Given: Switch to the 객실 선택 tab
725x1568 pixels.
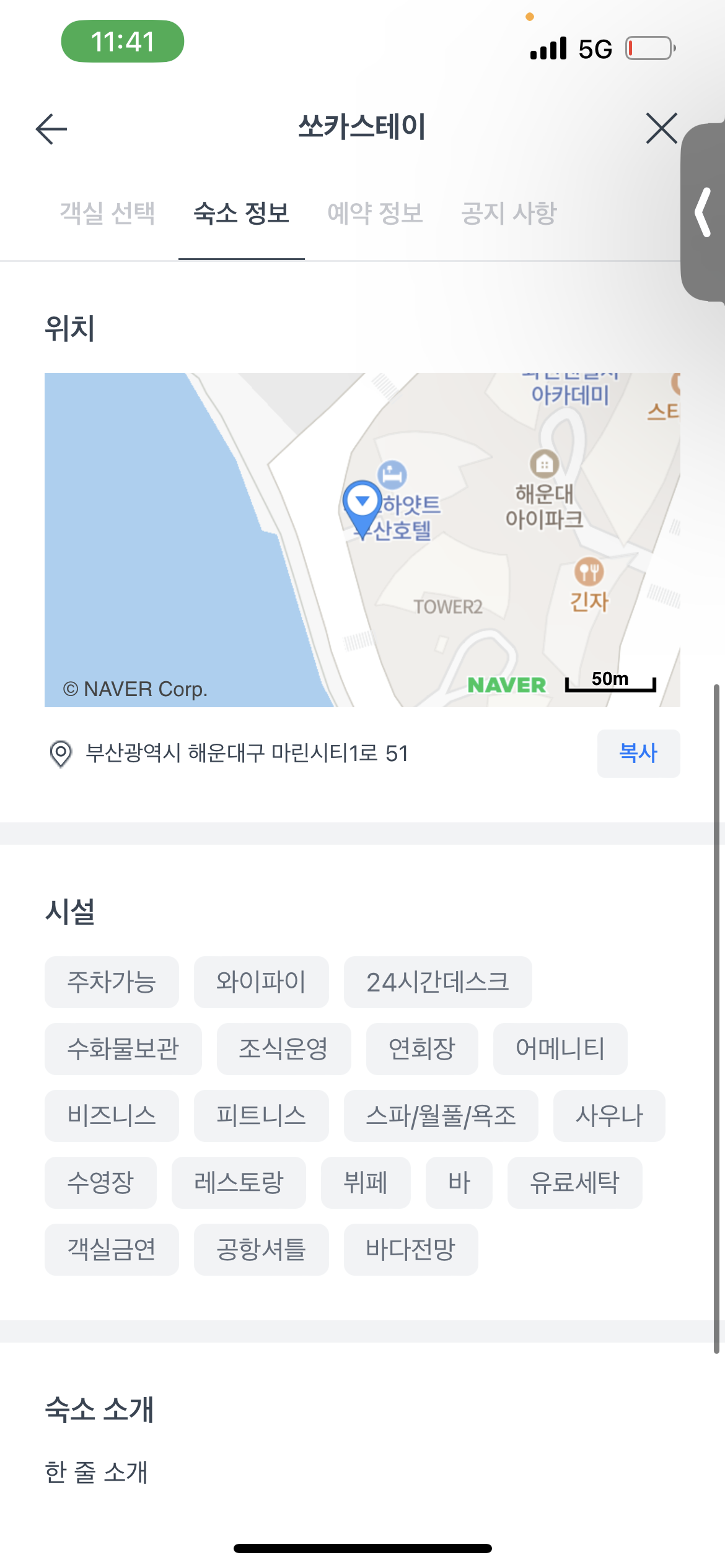Looking at the screenshot, I should (109, 213).
